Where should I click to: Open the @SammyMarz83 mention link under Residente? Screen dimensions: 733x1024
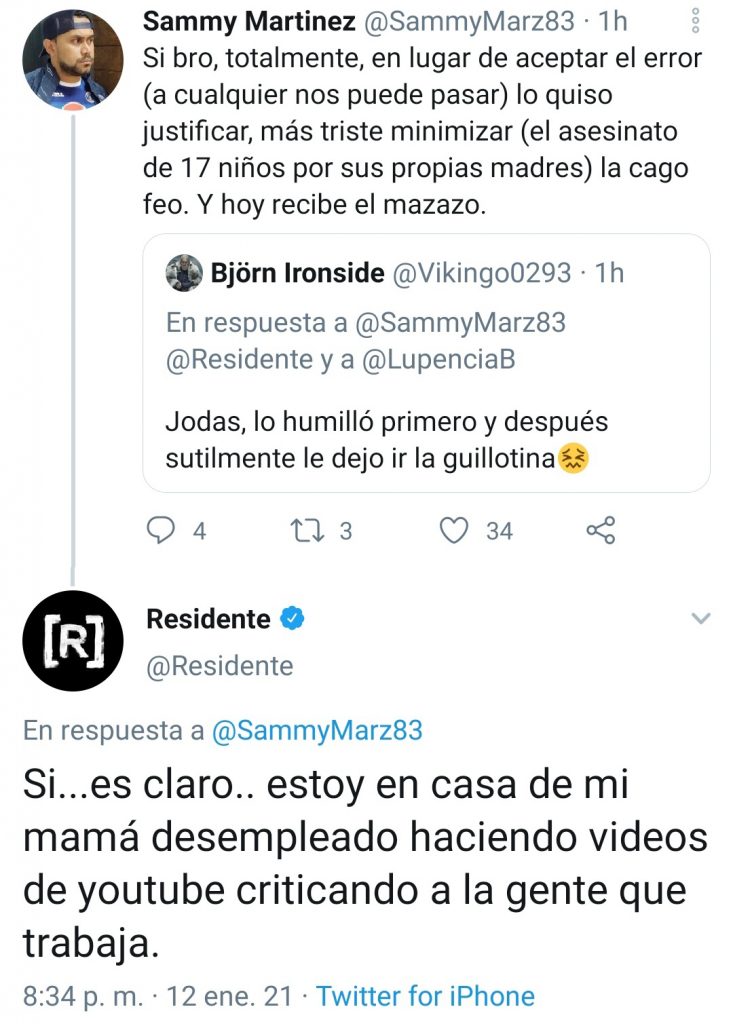317,731
